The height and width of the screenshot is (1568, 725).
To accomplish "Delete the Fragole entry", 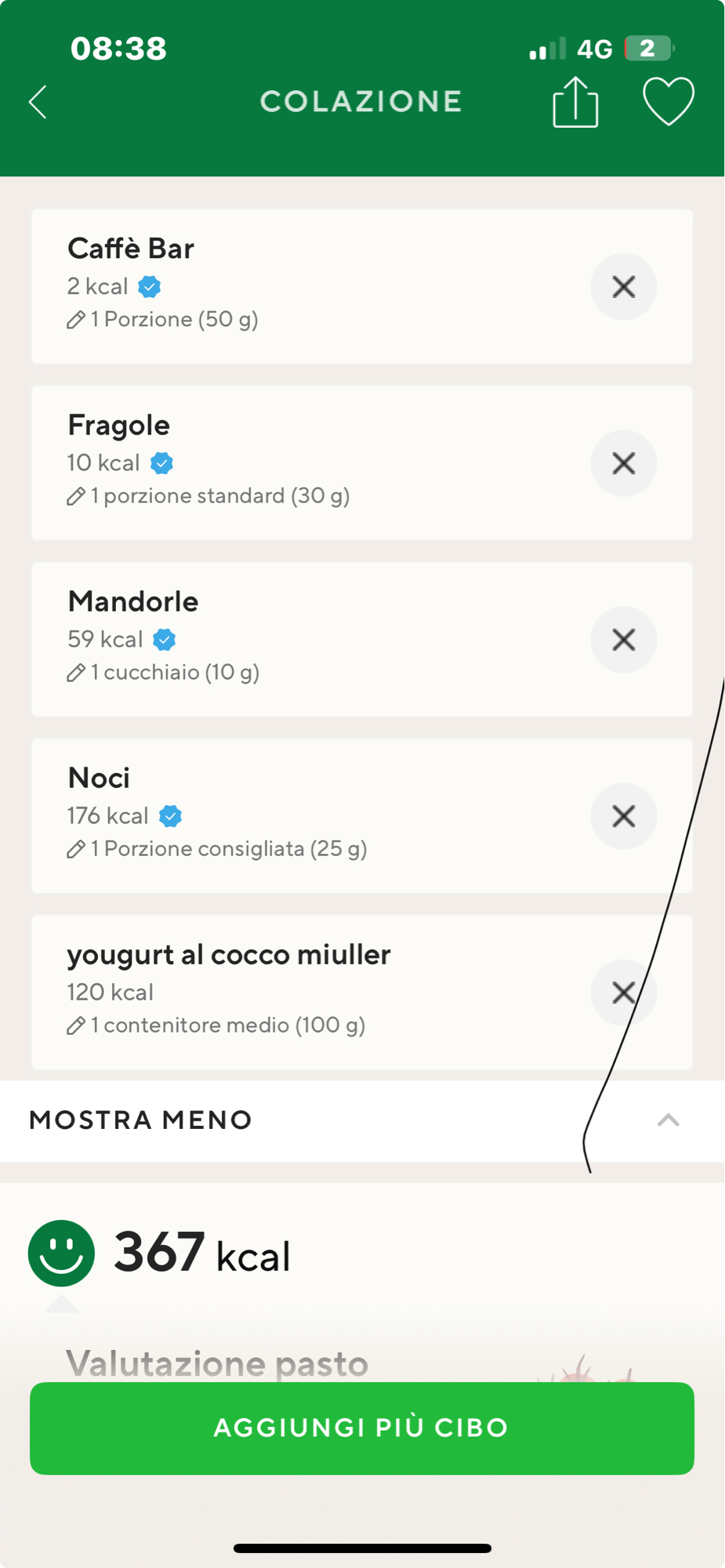I will pos(623,463).
